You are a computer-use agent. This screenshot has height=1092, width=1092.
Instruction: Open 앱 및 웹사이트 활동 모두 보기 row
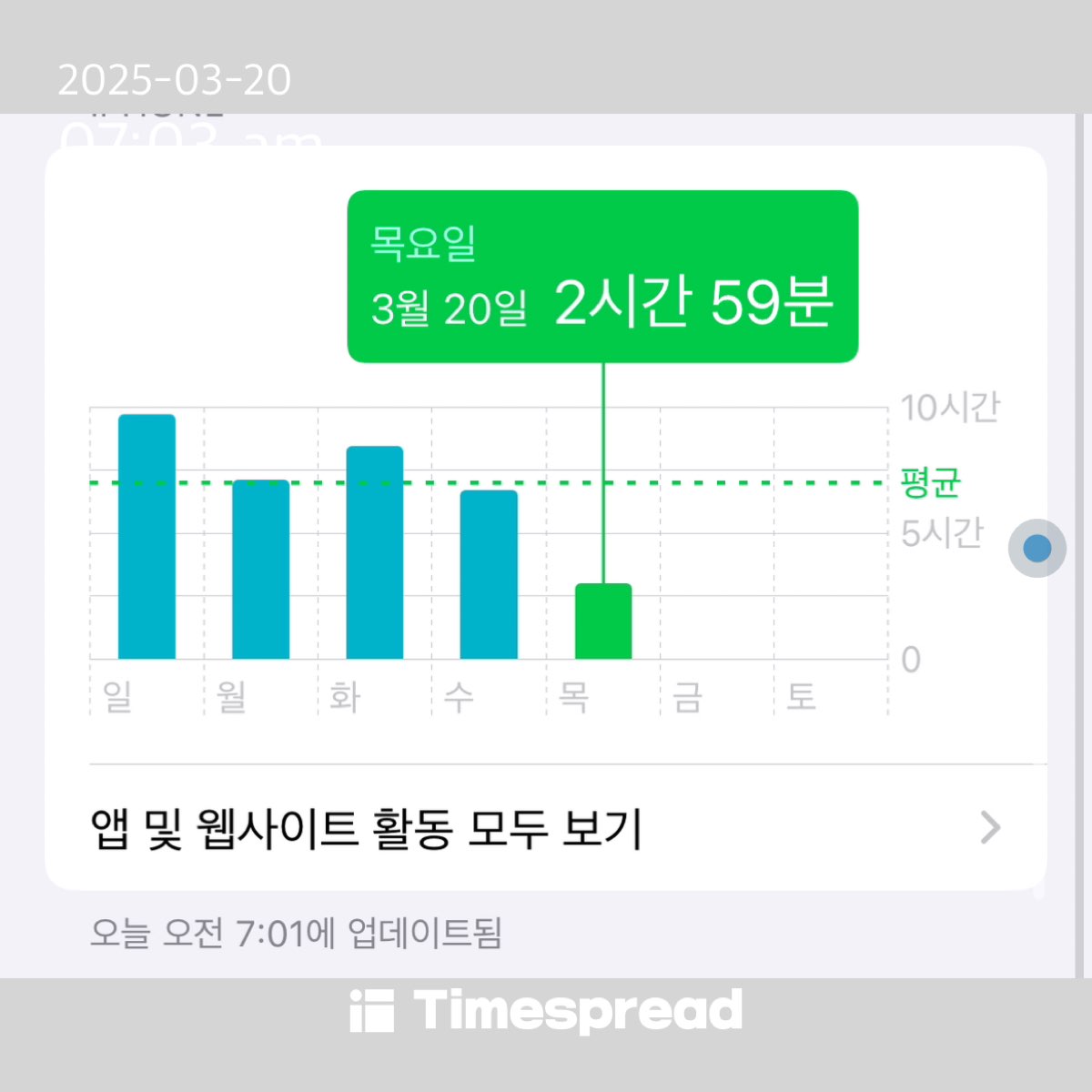click(546, 828)
